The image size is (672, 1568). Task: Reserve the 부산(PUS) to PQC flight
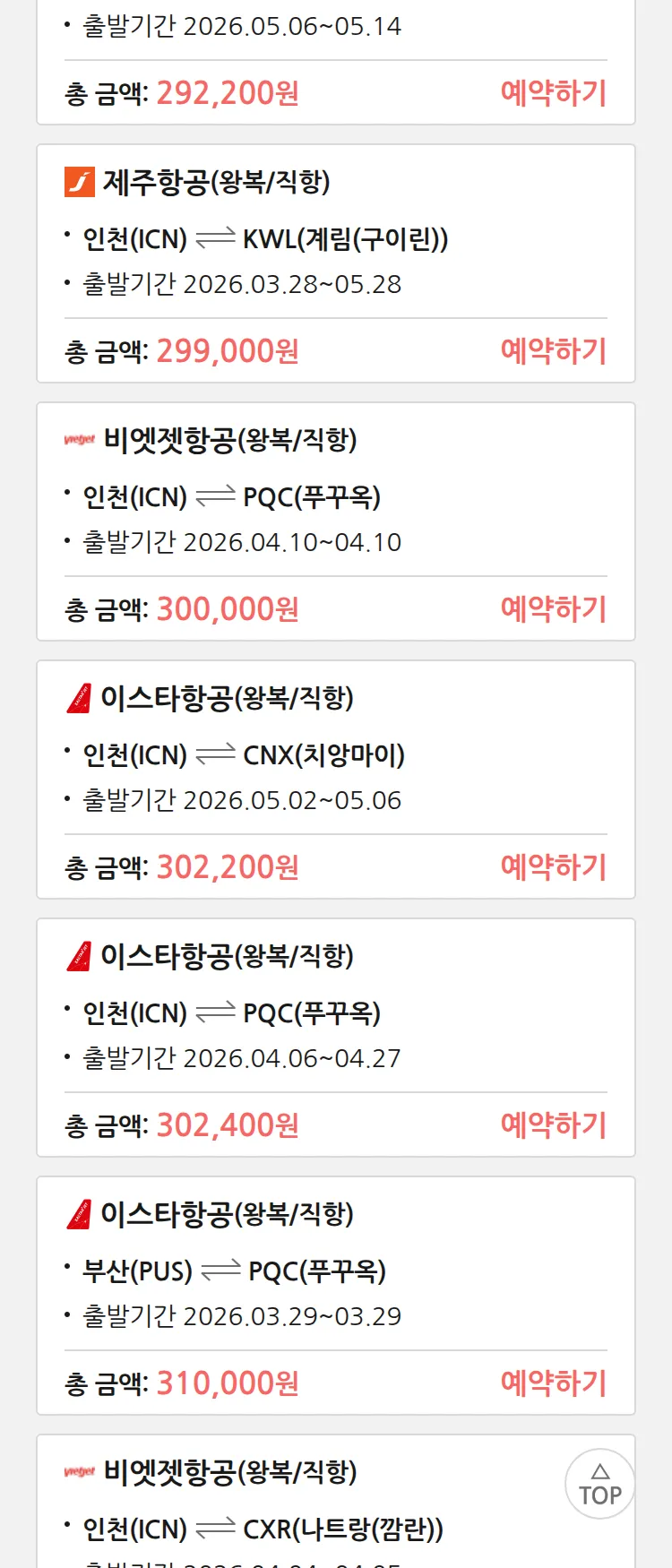tap(553, 1383)
